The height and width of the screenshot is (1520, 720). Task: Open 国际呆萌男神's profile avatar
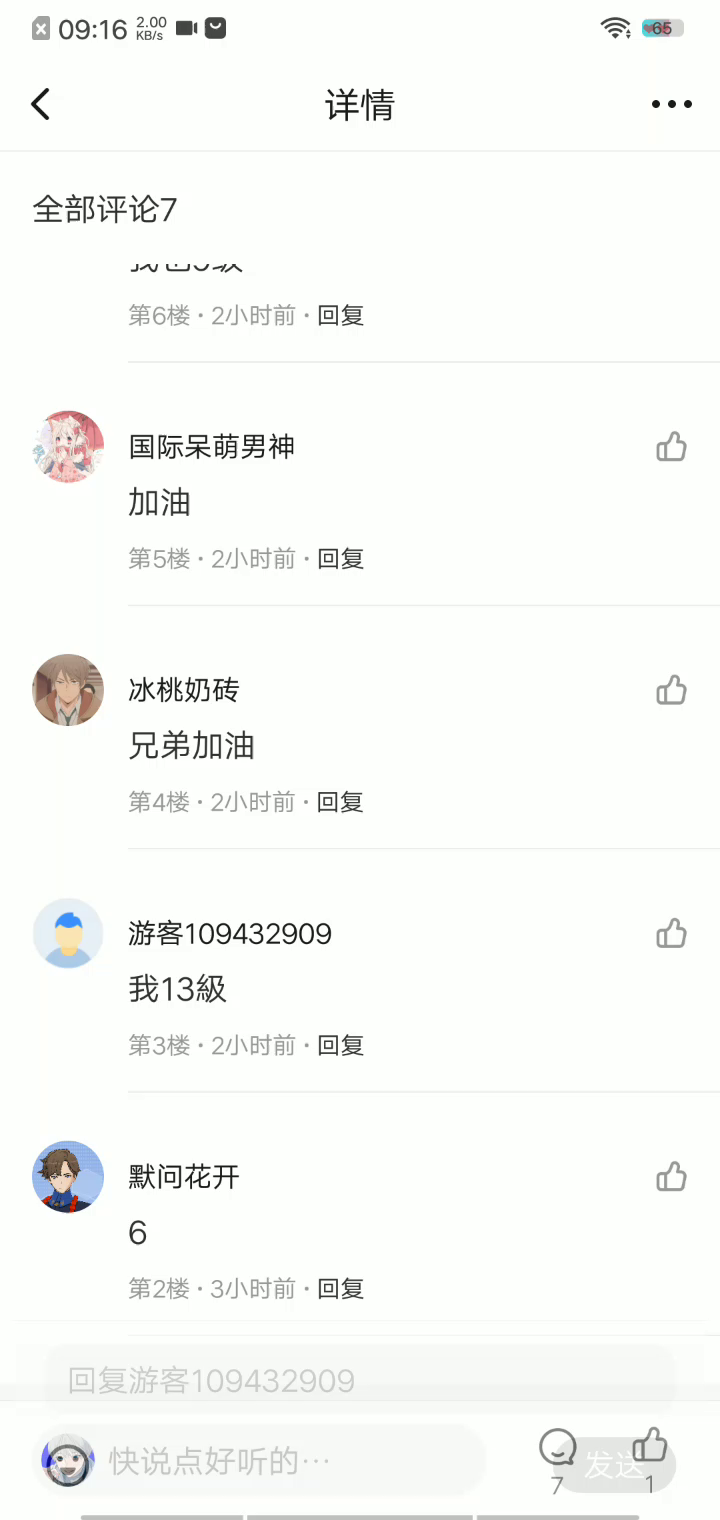pyautogui.click(x=68, y=446)
